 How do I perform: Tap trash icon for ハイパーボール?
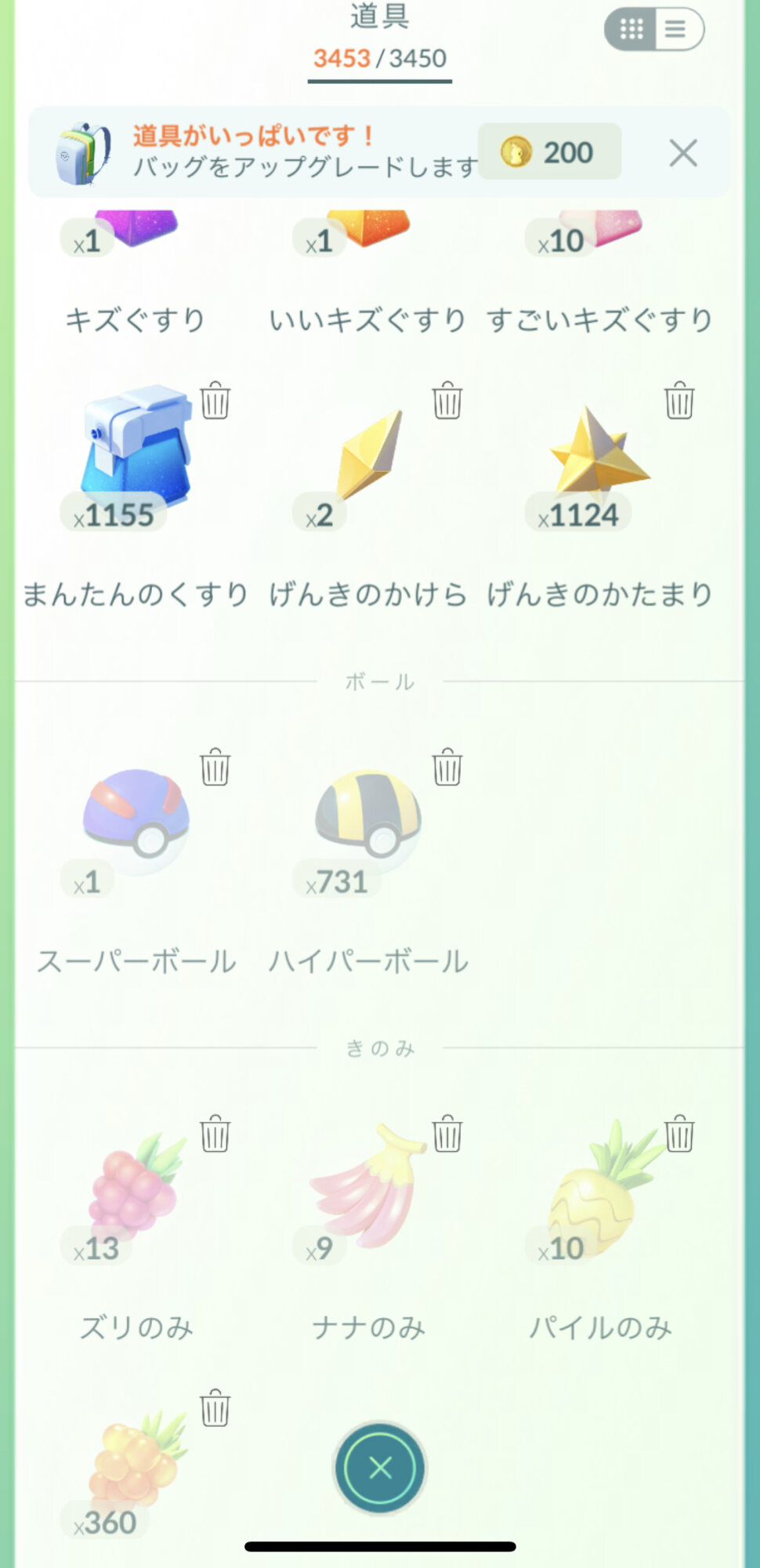447,767
